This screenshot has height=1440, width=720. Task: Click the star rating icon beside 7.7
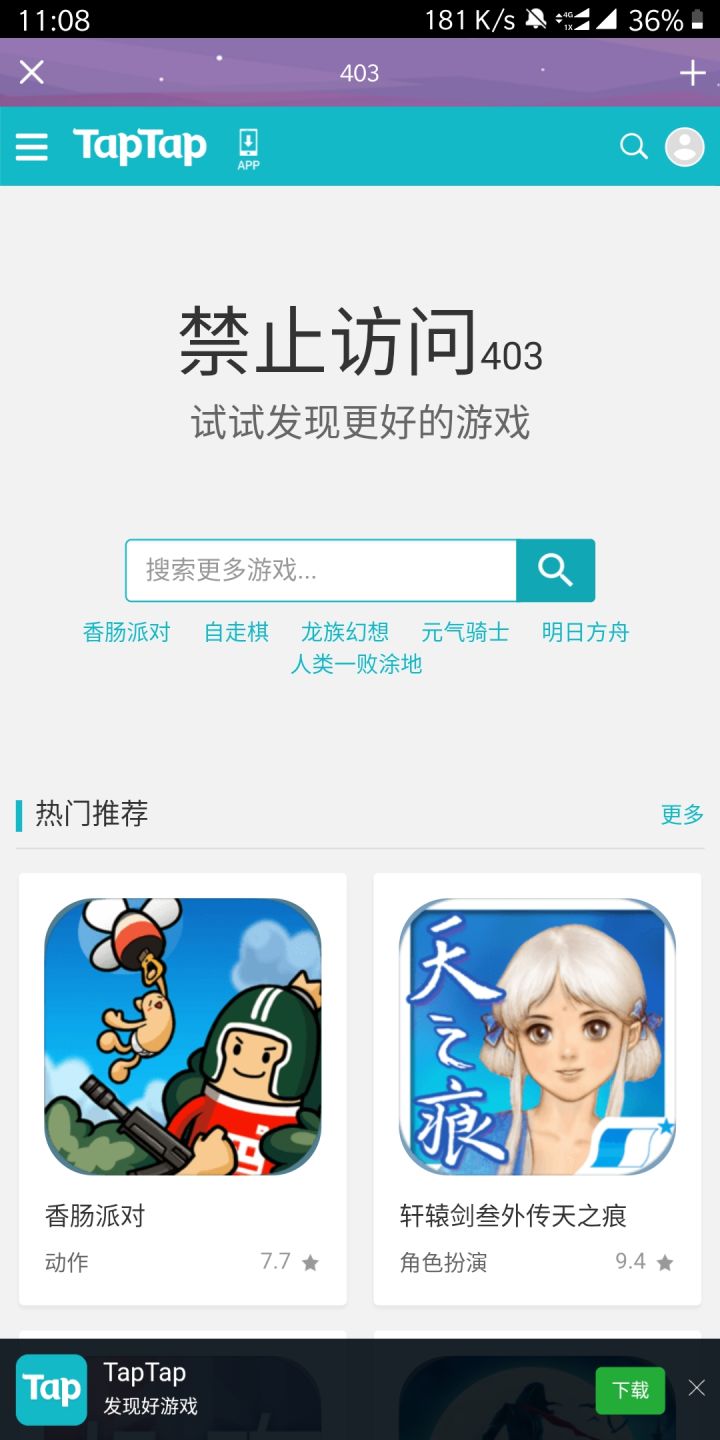[x=310, y=1263]
